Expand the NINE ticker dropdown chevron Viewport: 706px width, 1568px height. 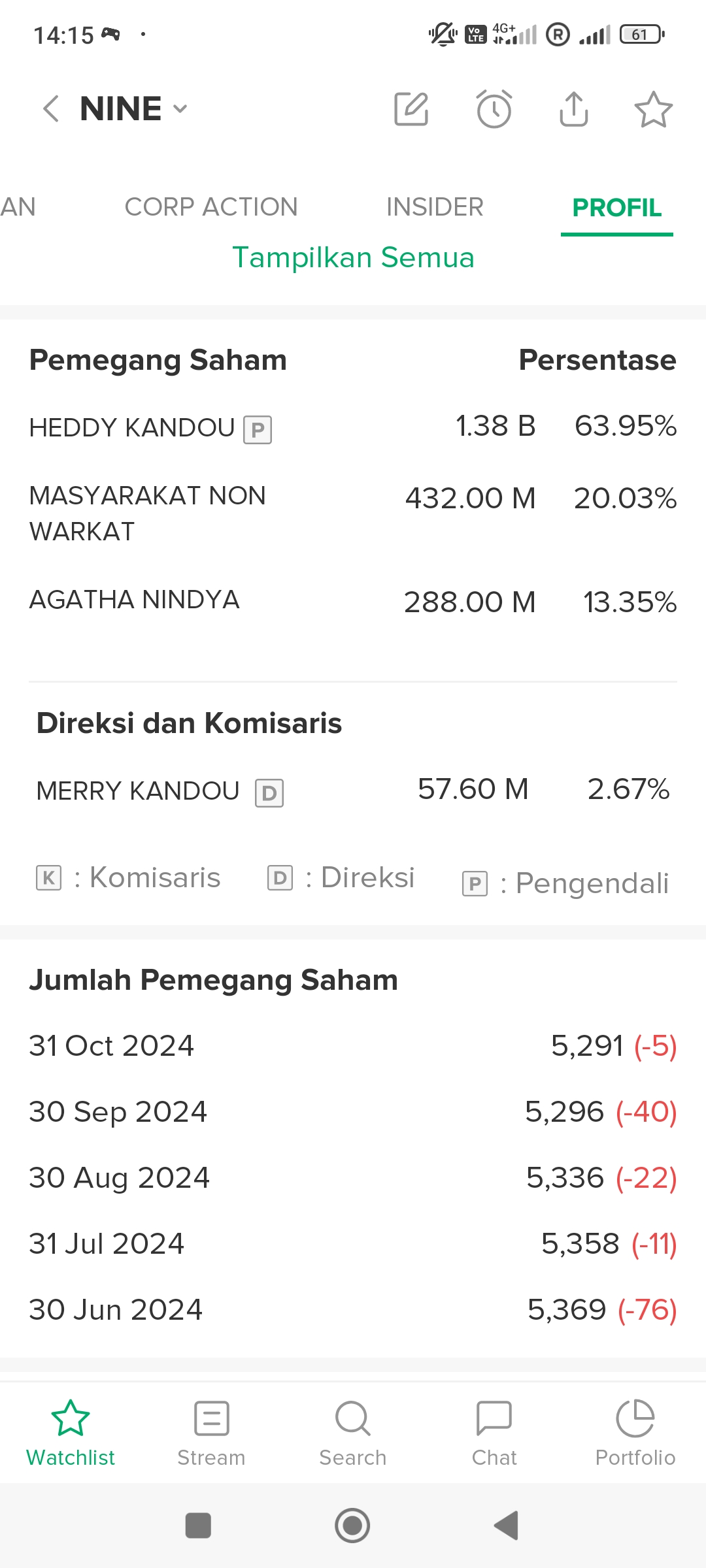click(x=180, y=109)
